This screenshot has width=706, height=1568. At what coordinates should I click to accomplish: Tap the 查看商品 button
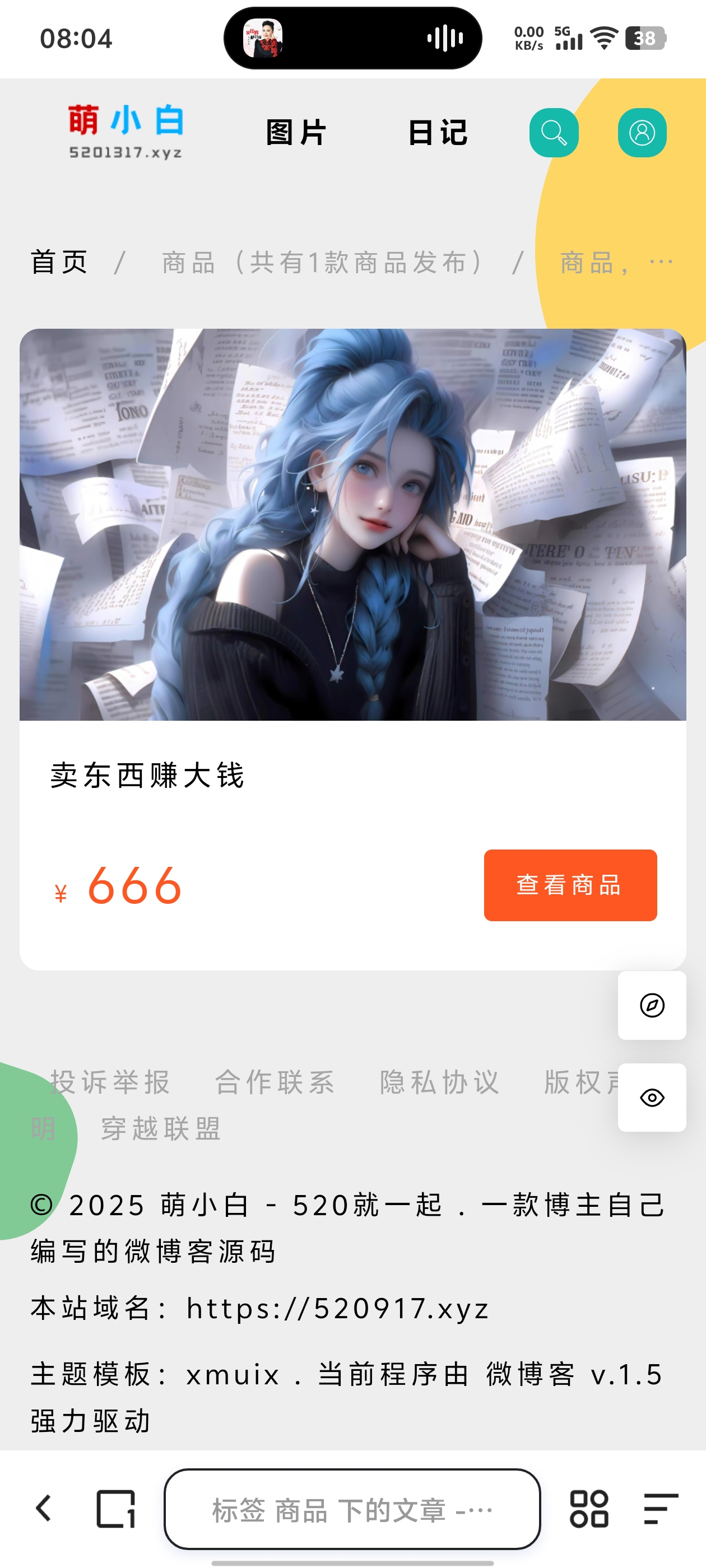click(569, 884)
